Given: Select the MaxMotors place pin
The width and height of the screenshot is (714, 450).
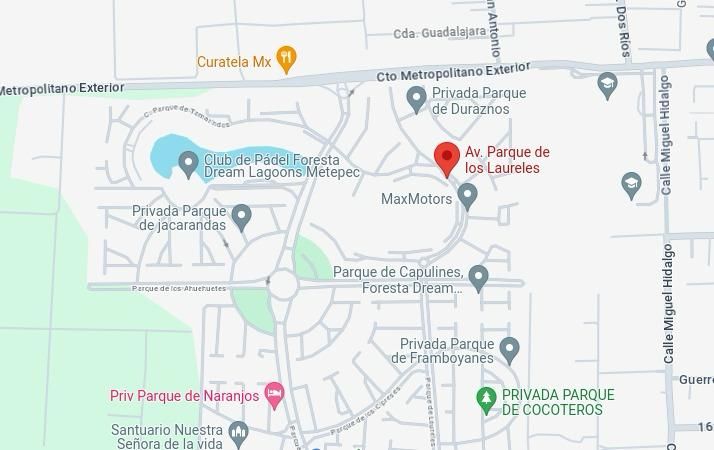Looking at the screenshot, I should (467, 197).
